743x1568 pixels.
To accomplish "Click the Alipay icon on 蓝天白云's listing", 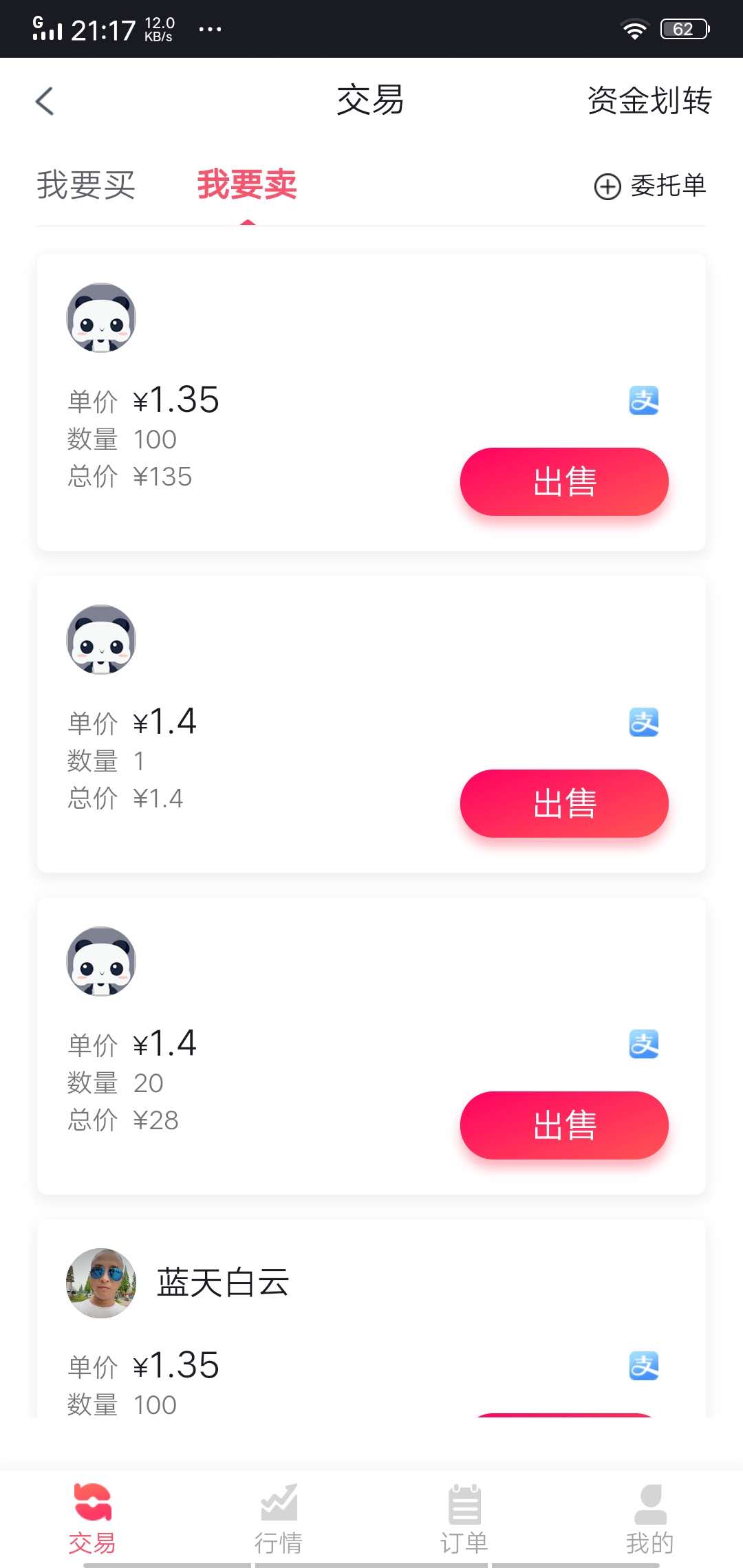I will [x=644, y=1366].
